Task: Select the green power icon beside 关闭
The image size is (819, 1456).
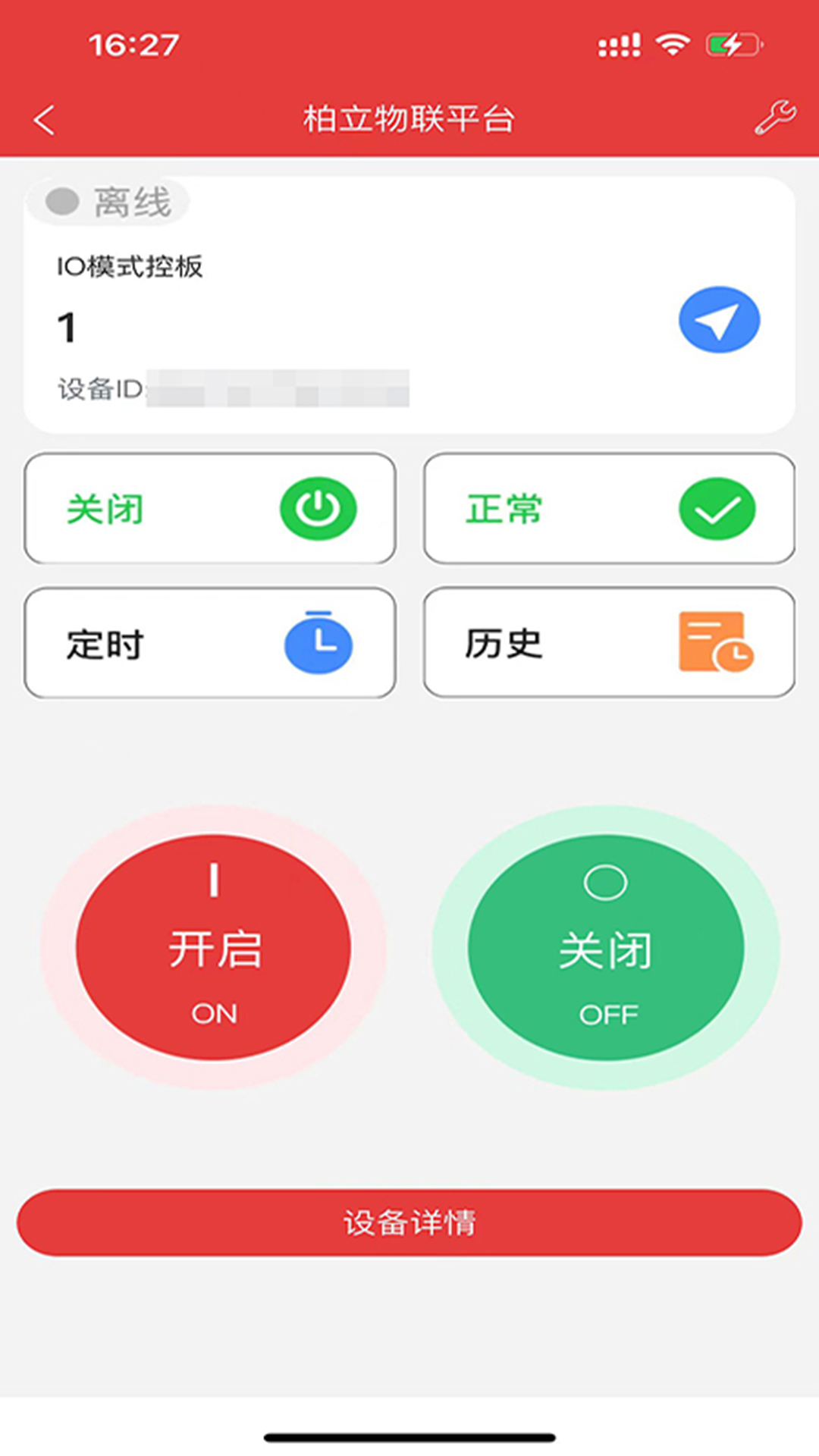Action: pos(318,508)
